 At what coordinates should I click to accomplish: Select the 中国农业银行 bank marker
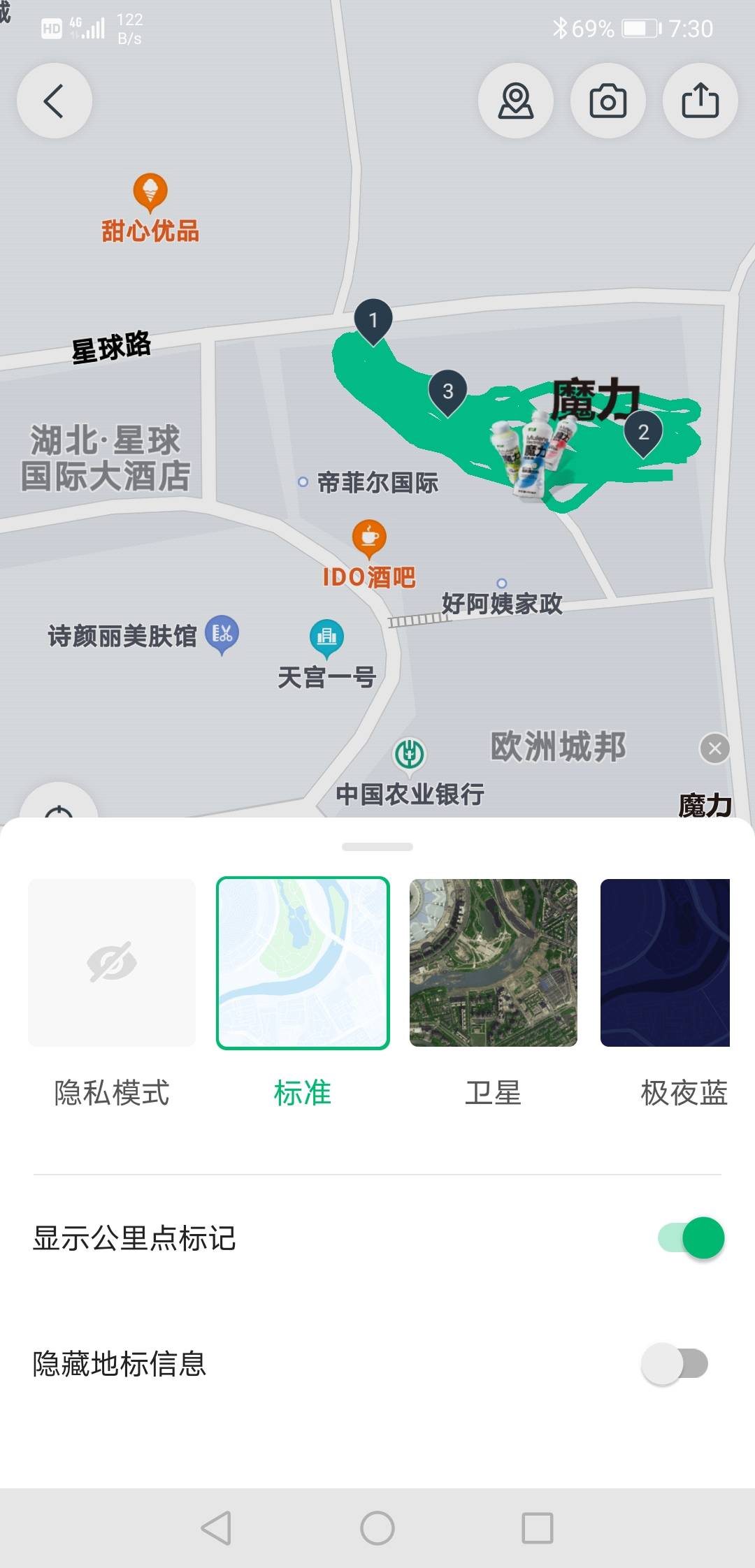click(x=410, y=755)
